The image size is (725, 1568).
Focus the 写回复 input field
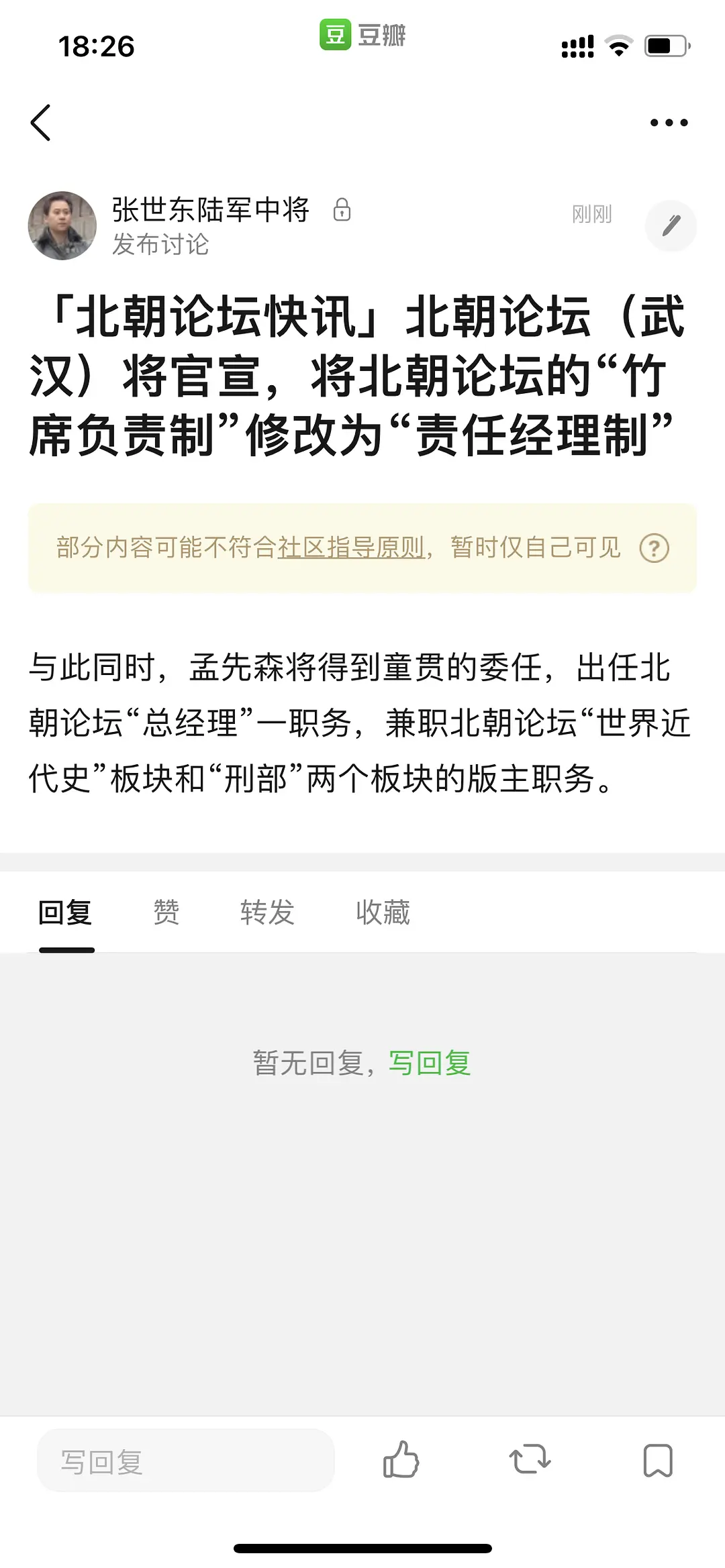[186, 1460]
